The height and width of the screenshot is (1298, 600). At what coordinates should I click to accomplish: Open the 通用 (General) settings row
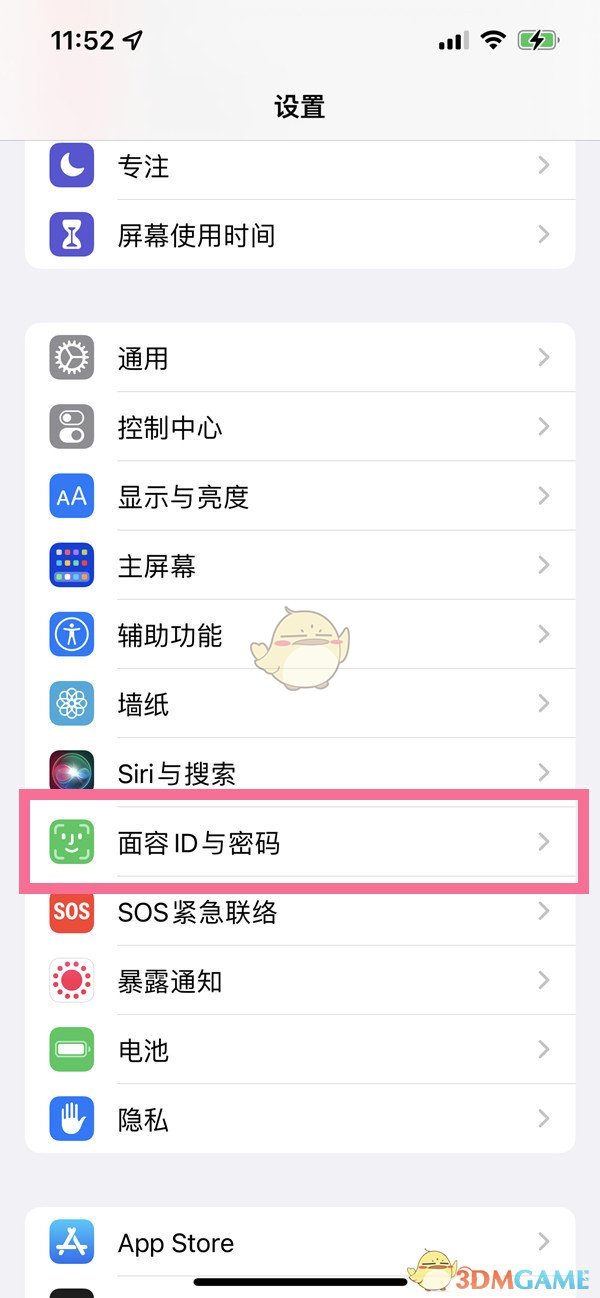300,358
